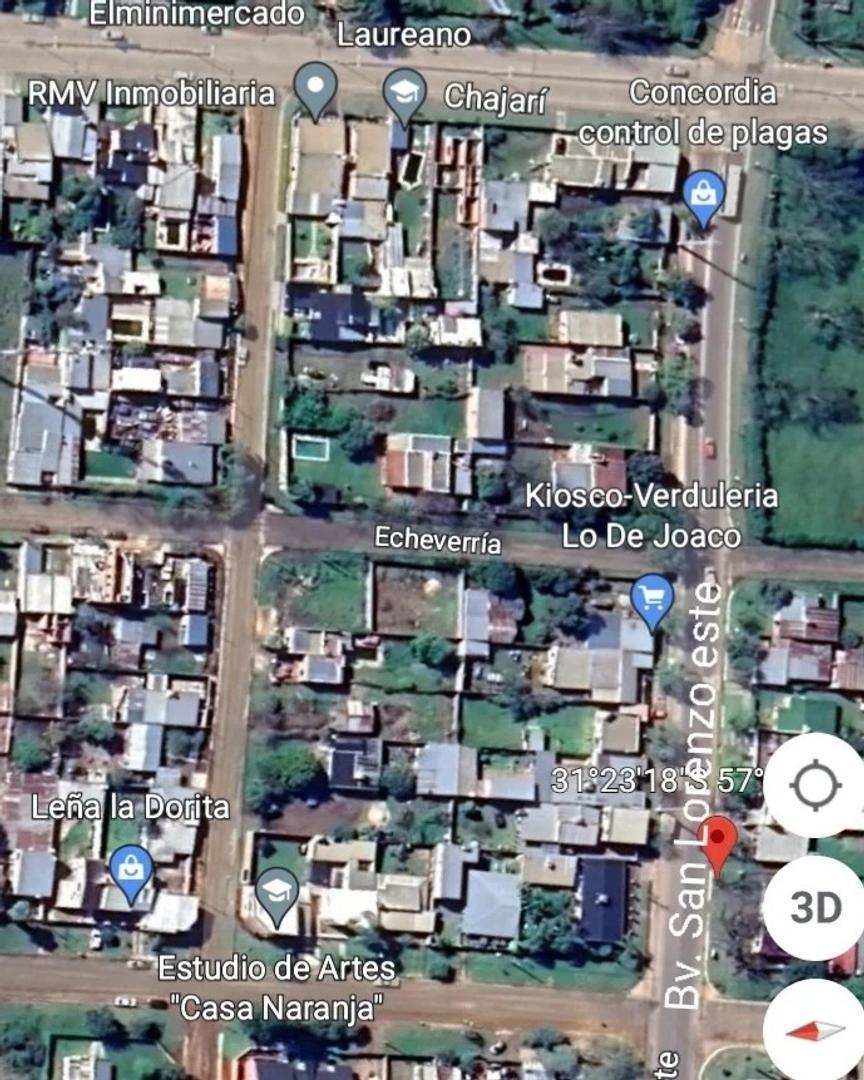The height and width of the screenshot is (1080, 864).
Task: Tap the red dropped location pin
Action: 720,842
